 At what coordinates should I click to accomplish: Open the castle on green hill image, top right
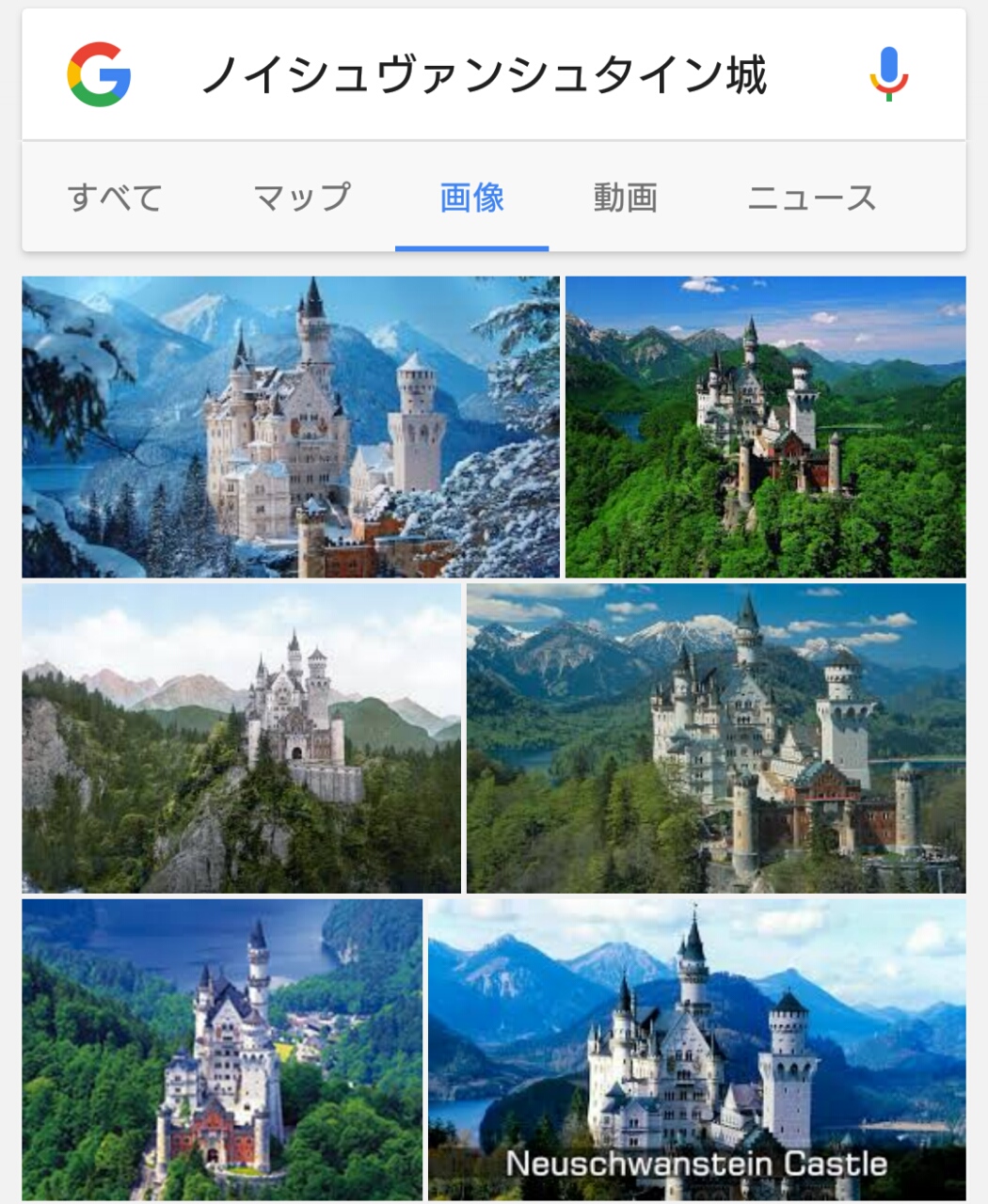765,426
